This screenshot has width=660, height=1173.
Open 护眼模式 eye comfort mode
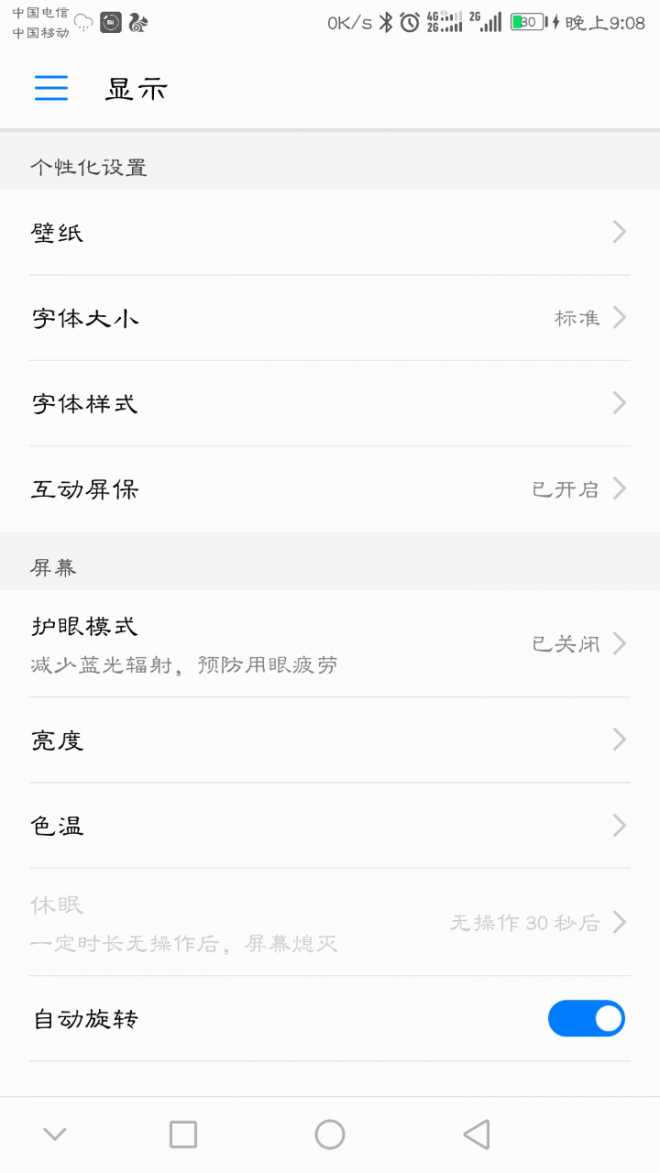tap(329, 644)
